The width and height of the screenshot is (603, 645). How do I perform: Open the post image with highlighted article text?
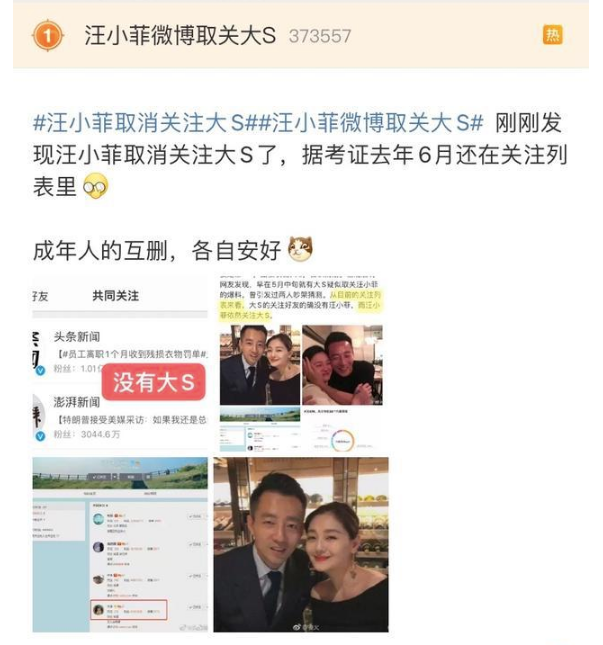pyautogui.click(x=300, y=365)
